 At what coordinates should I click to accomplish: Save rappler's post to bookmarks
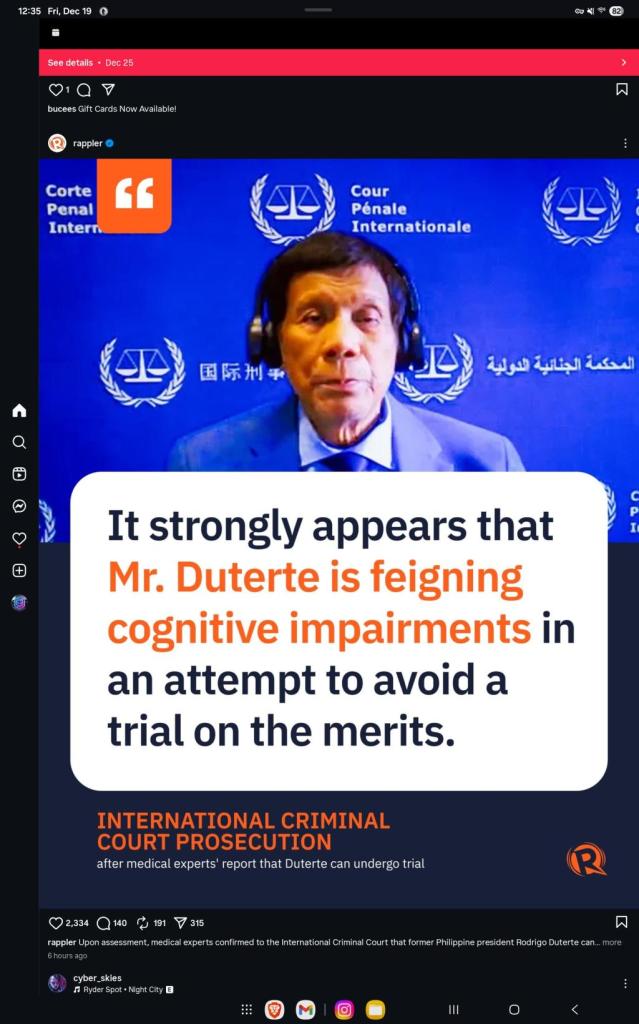(x=622, y=922)
